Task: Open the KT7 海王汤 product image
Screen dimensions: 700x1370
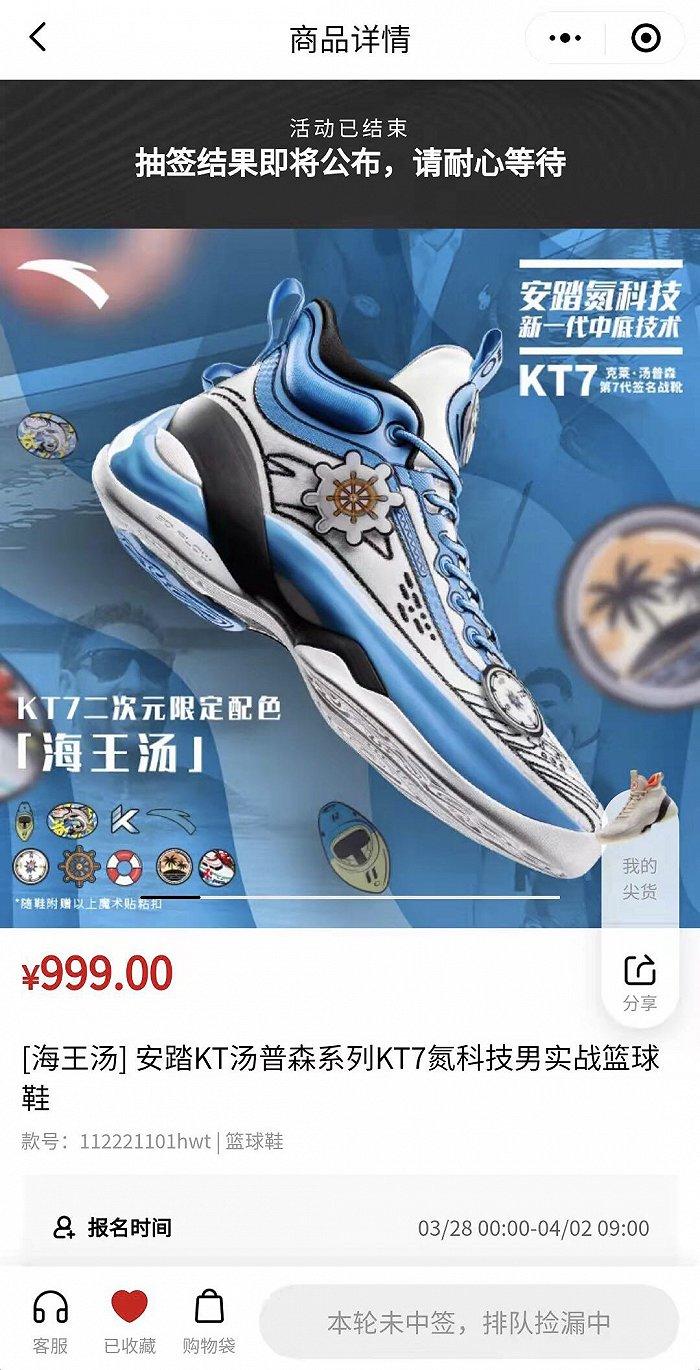Action: 350,579
